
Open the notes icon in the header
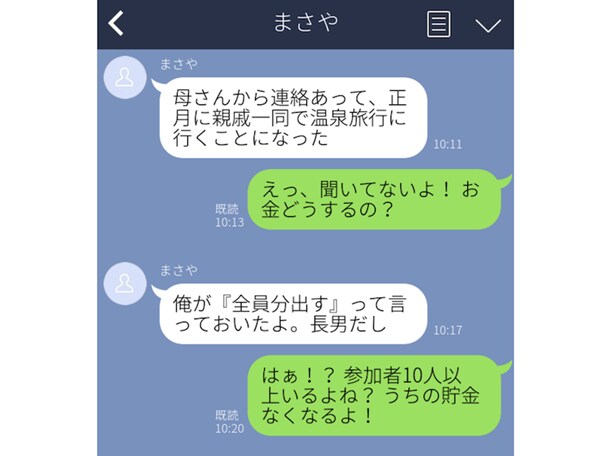438,24
